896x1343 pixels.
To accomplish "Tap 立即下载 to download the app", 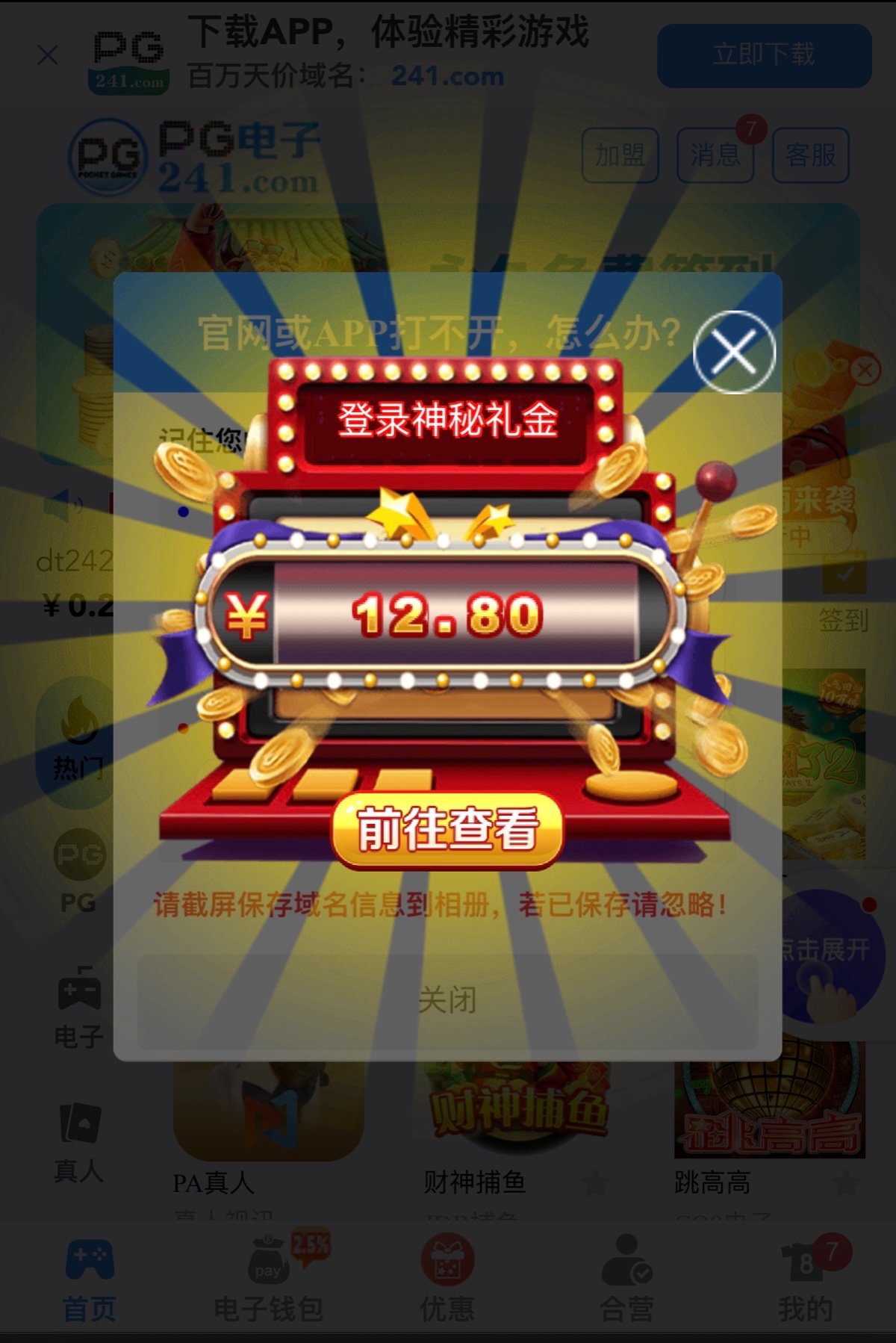I will [764, 55].
